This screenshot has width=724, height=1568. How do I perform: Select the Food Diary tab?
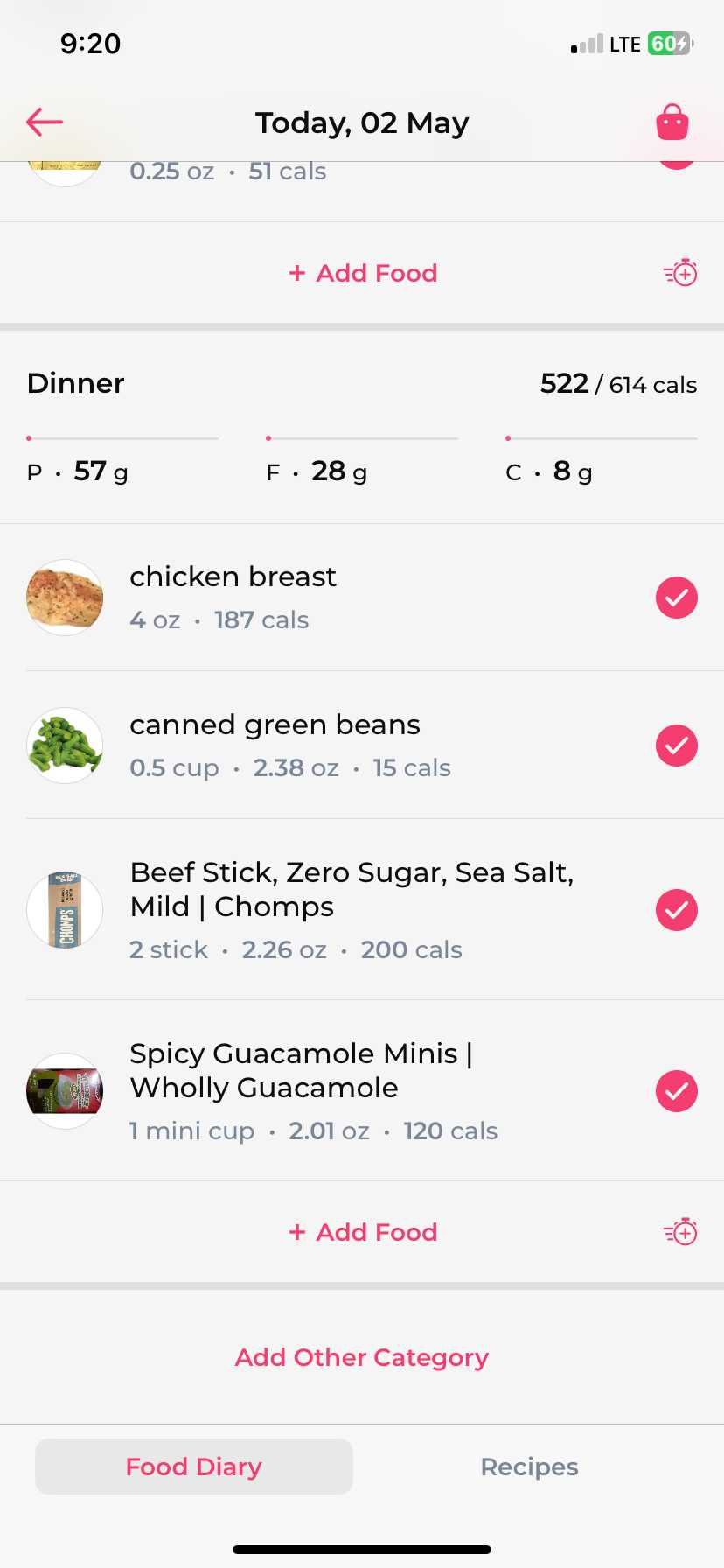click(194, 1466)
